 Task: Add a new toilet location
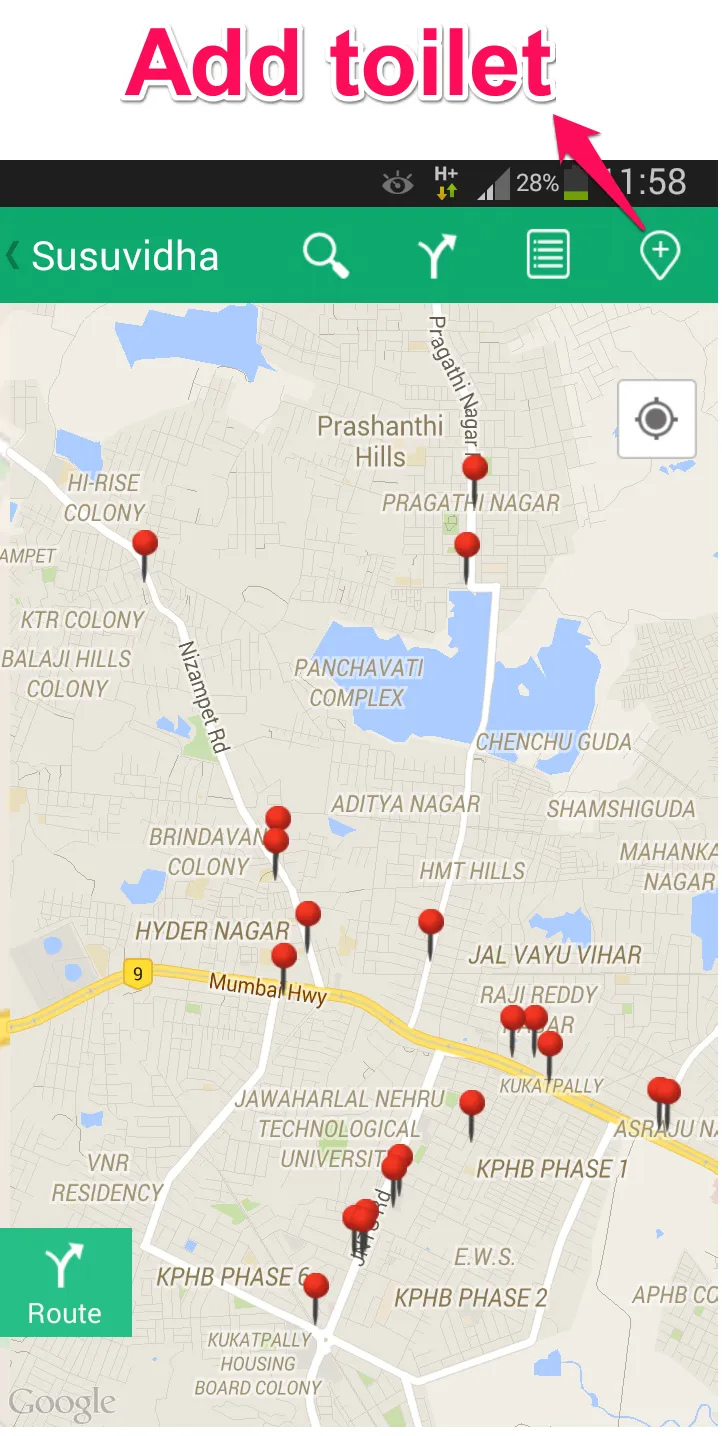(x=660, y=256)
